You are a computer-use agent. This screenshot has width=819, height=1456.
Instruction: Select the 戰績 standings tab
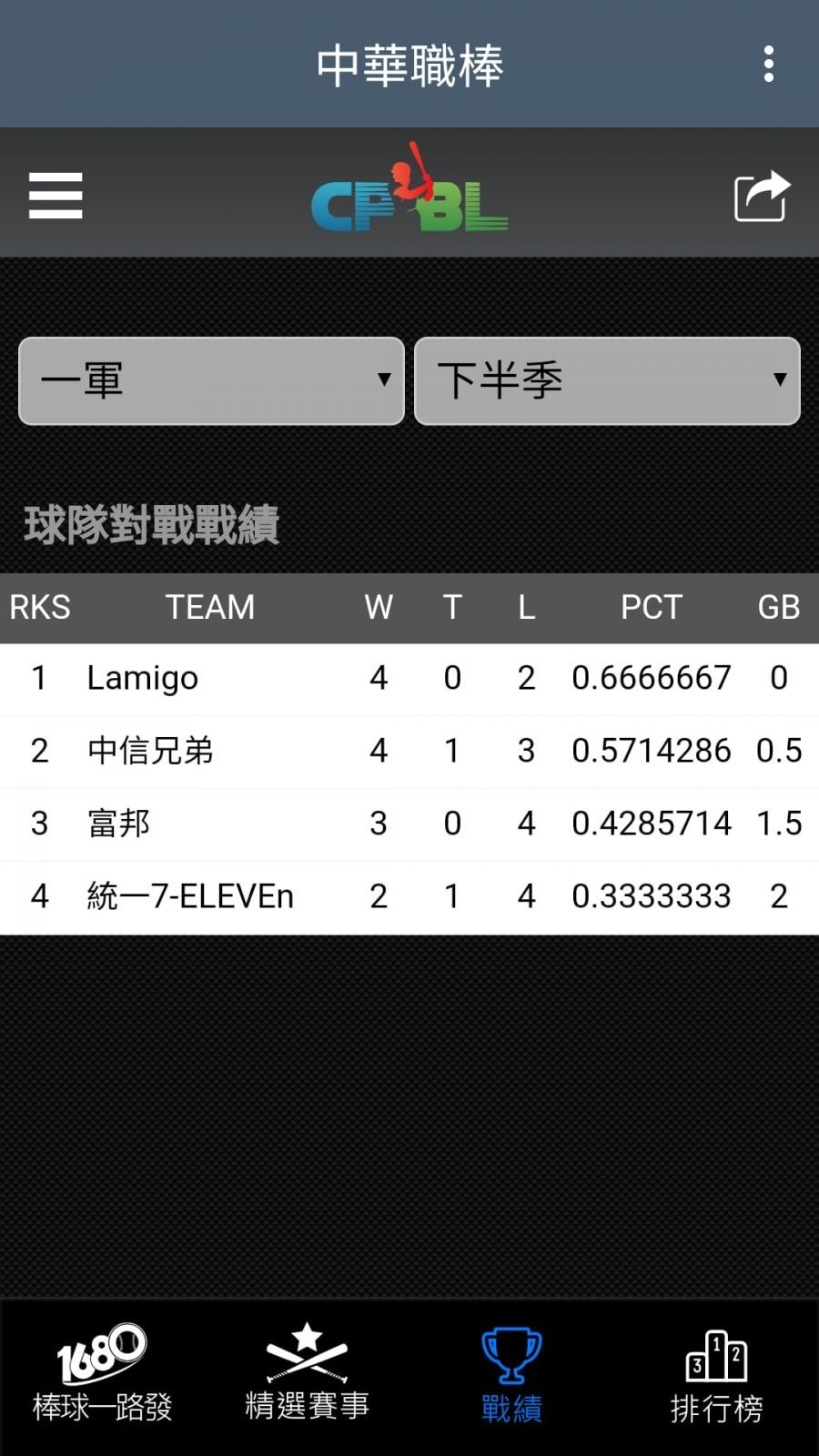(x=511, y=1374)
